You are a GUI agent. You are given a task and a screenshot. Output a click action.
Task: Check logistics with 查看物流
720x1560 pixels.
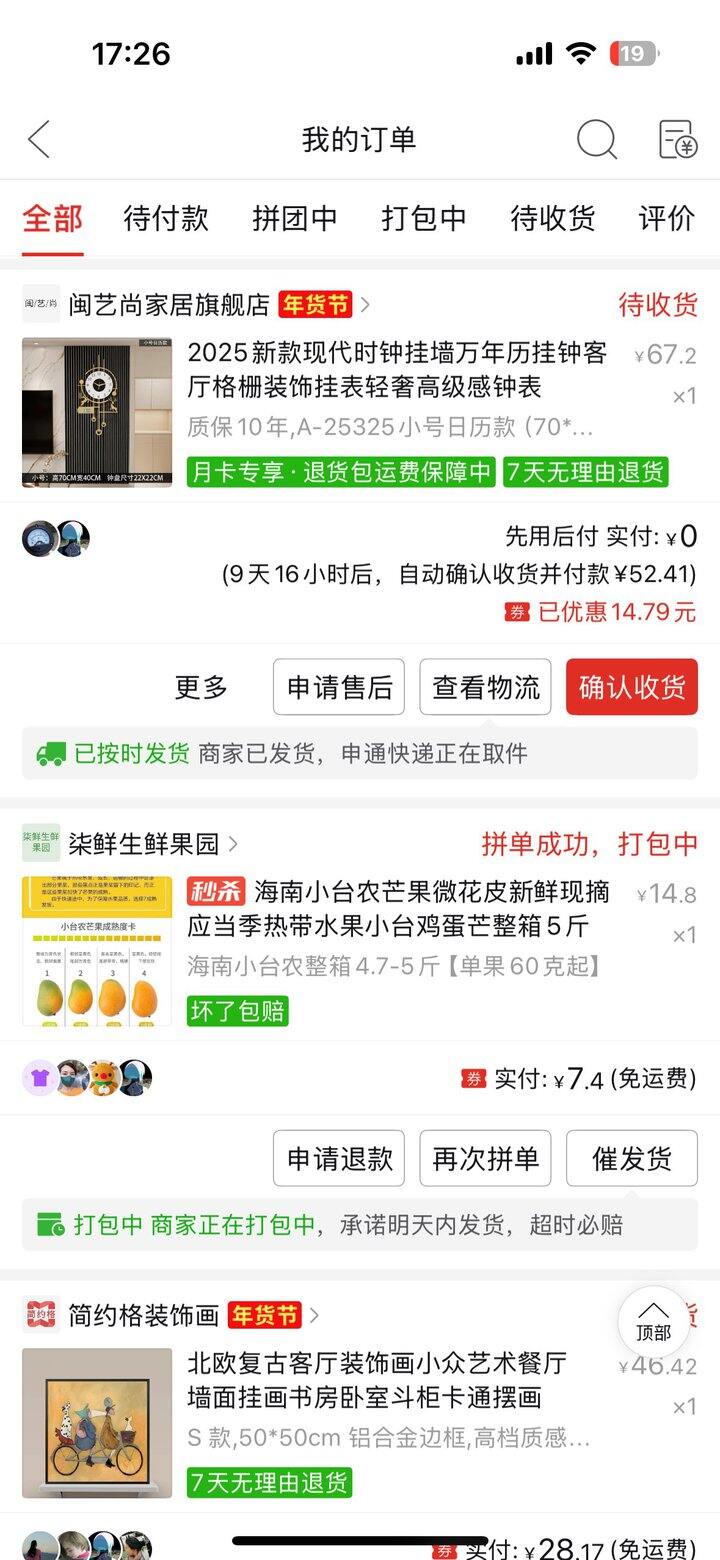485,687
